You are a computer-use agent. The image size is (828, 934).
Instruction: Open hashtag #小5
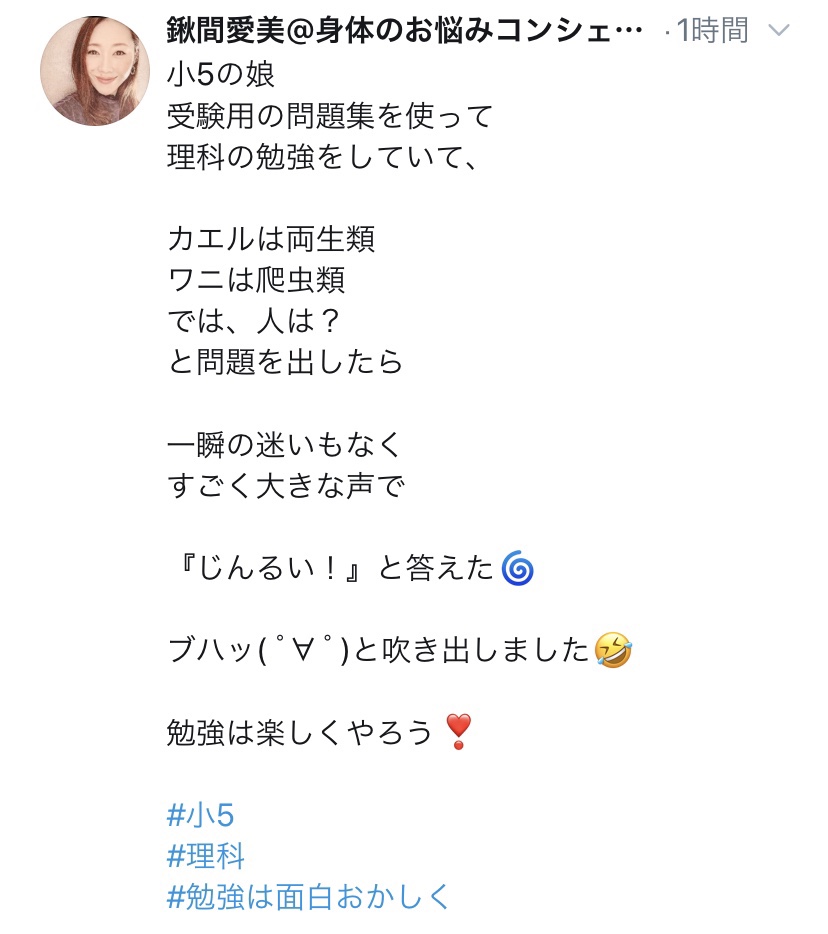(x=200, y=815)
